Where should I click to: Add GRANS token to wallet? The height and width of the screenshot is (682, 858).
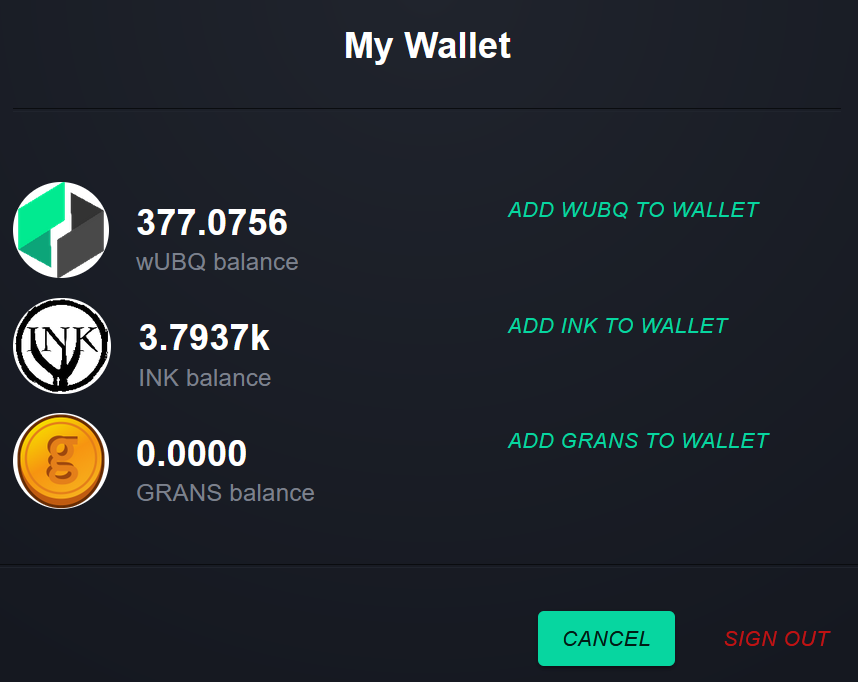point(638,441)
